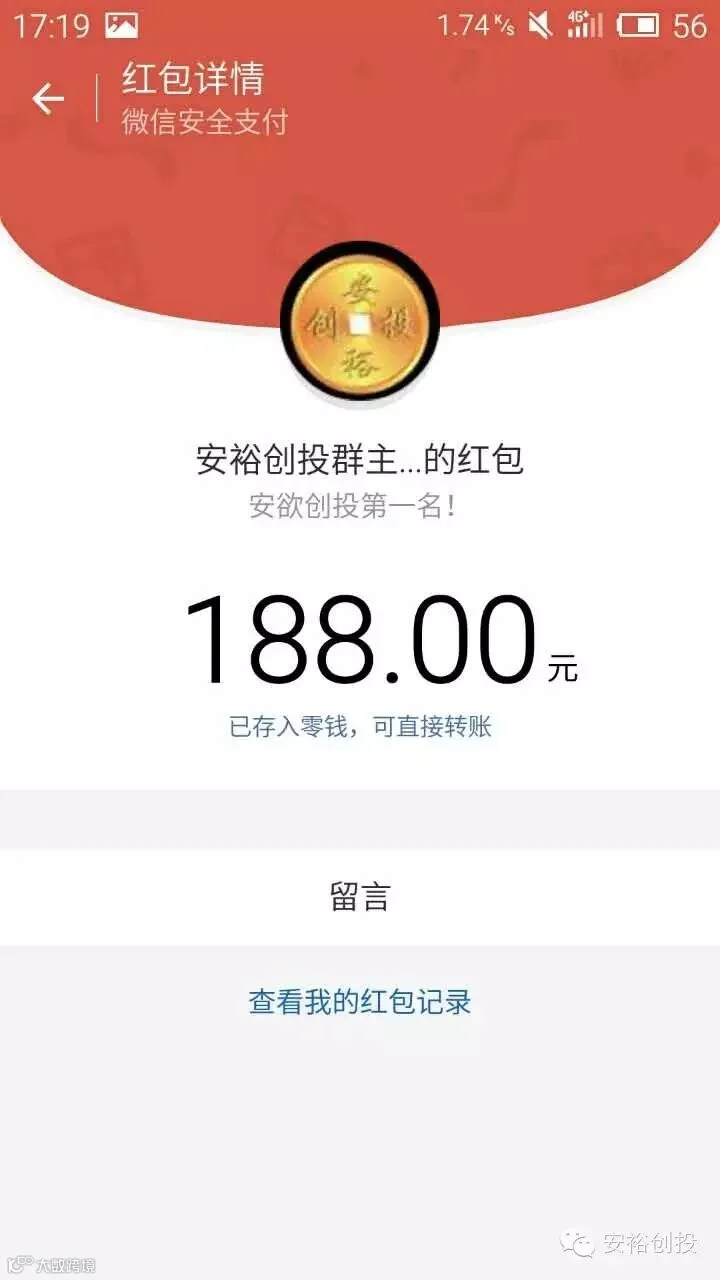Tap 留言 to leave a message
This screenshot has height=1280, width=720.
(x=360, y=897)
